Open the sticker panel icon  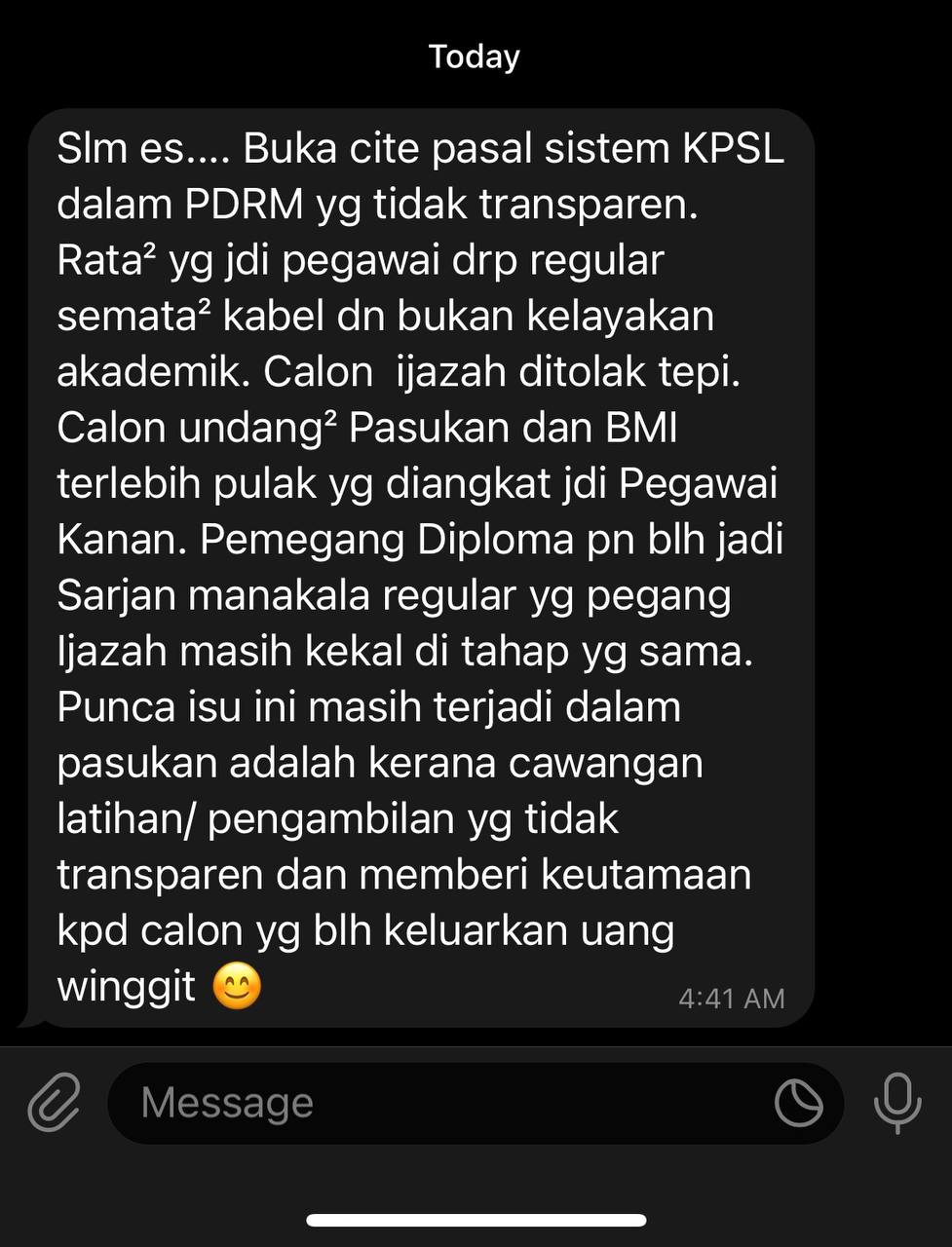798,1103
